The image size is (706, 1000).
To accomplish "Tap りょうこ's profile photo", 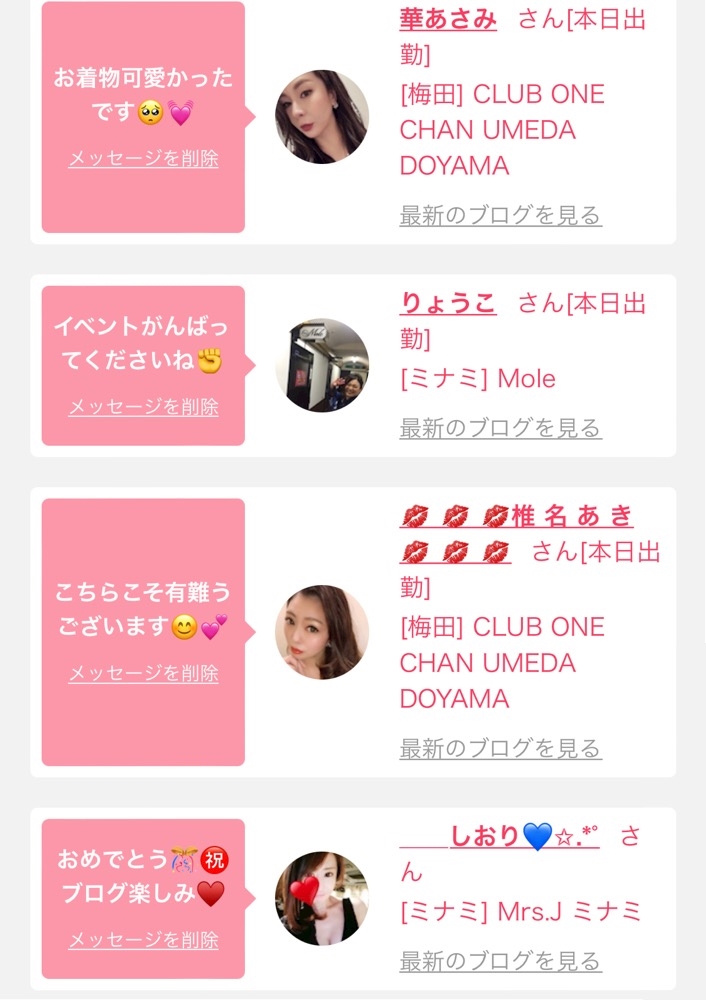I will tap(322, 366).
